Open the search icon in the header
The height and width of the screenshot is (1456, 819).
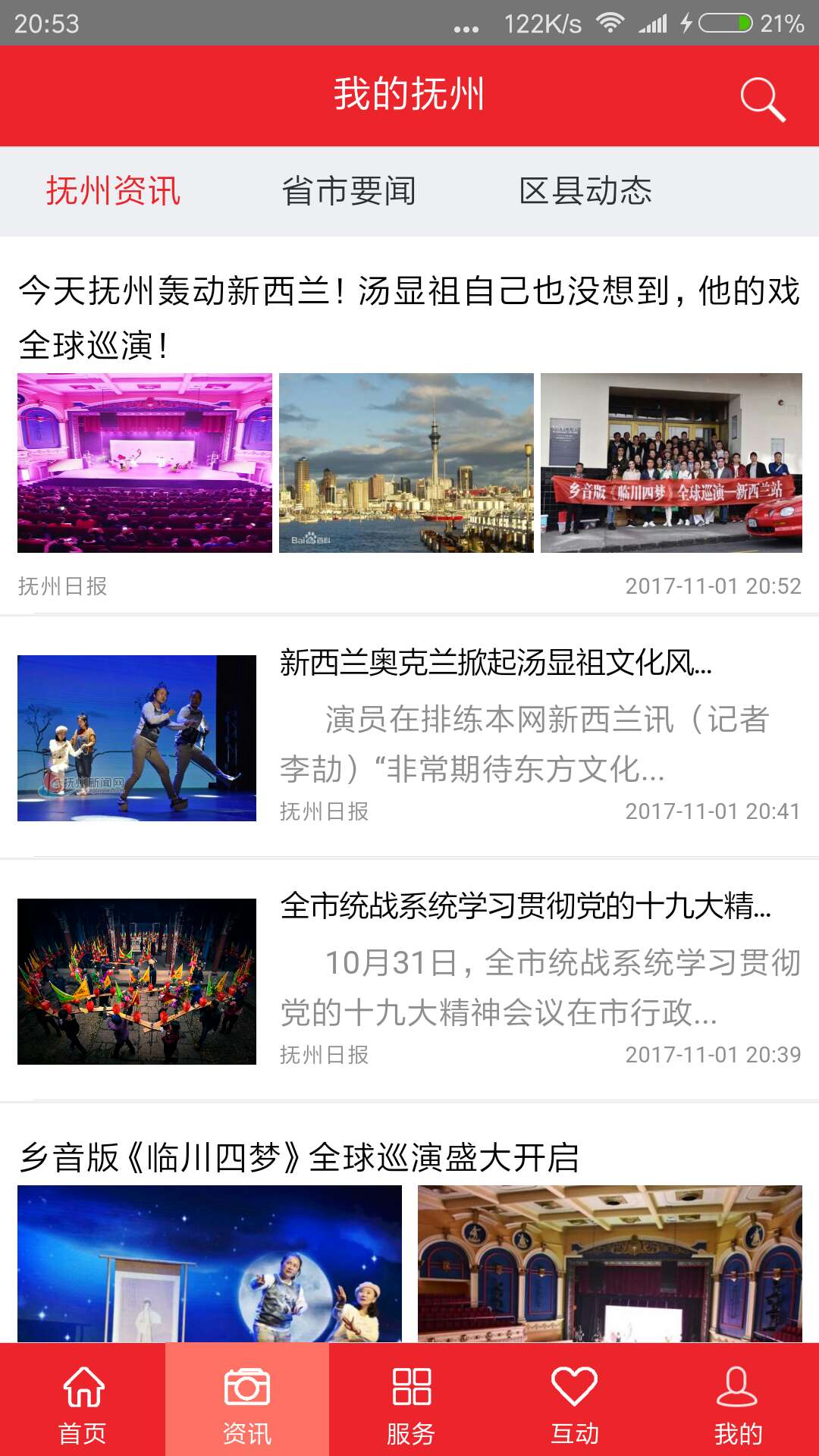[762, 99]
